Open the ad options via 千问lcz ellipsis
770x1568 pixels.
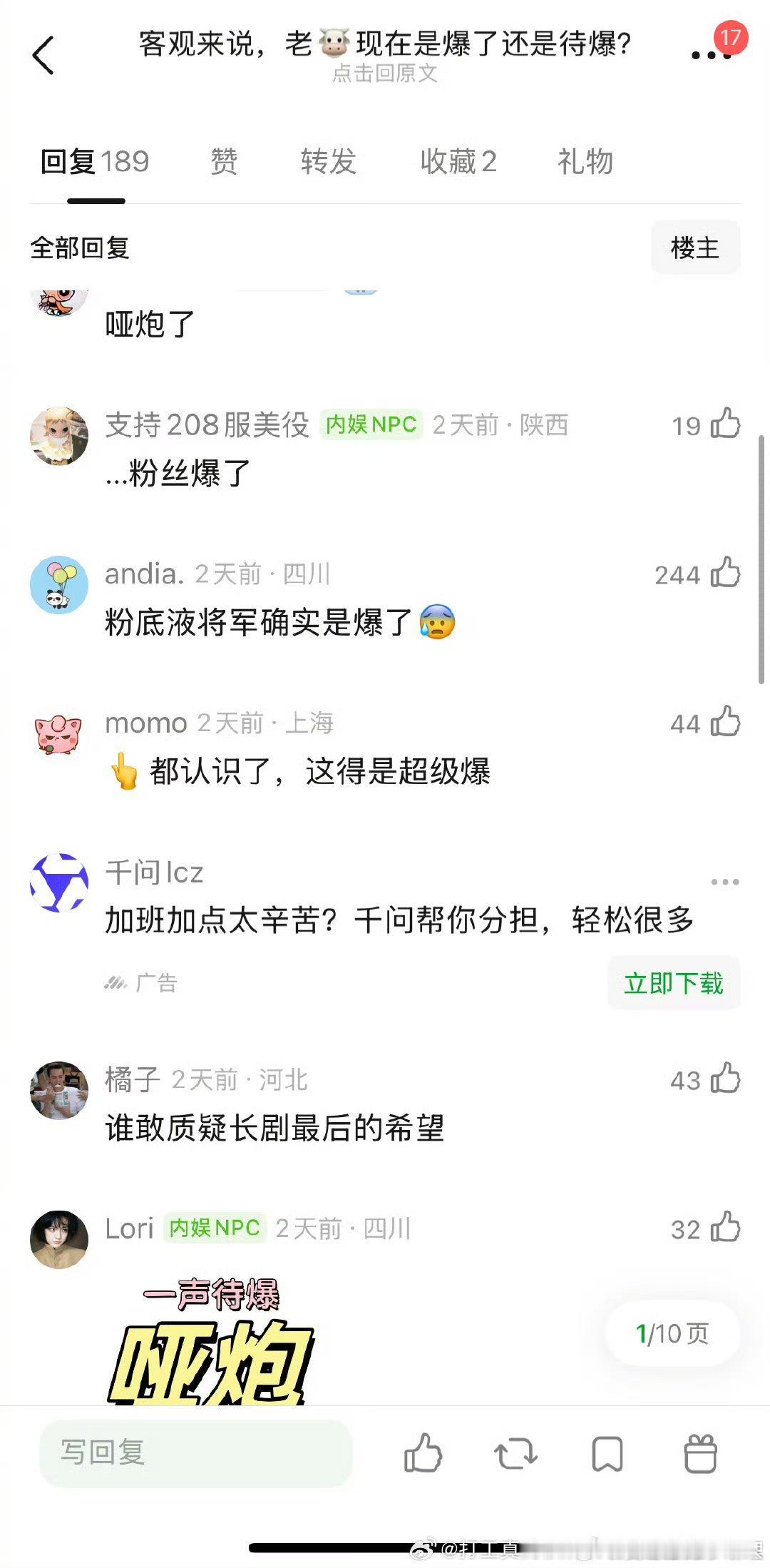tap(726, 881)
